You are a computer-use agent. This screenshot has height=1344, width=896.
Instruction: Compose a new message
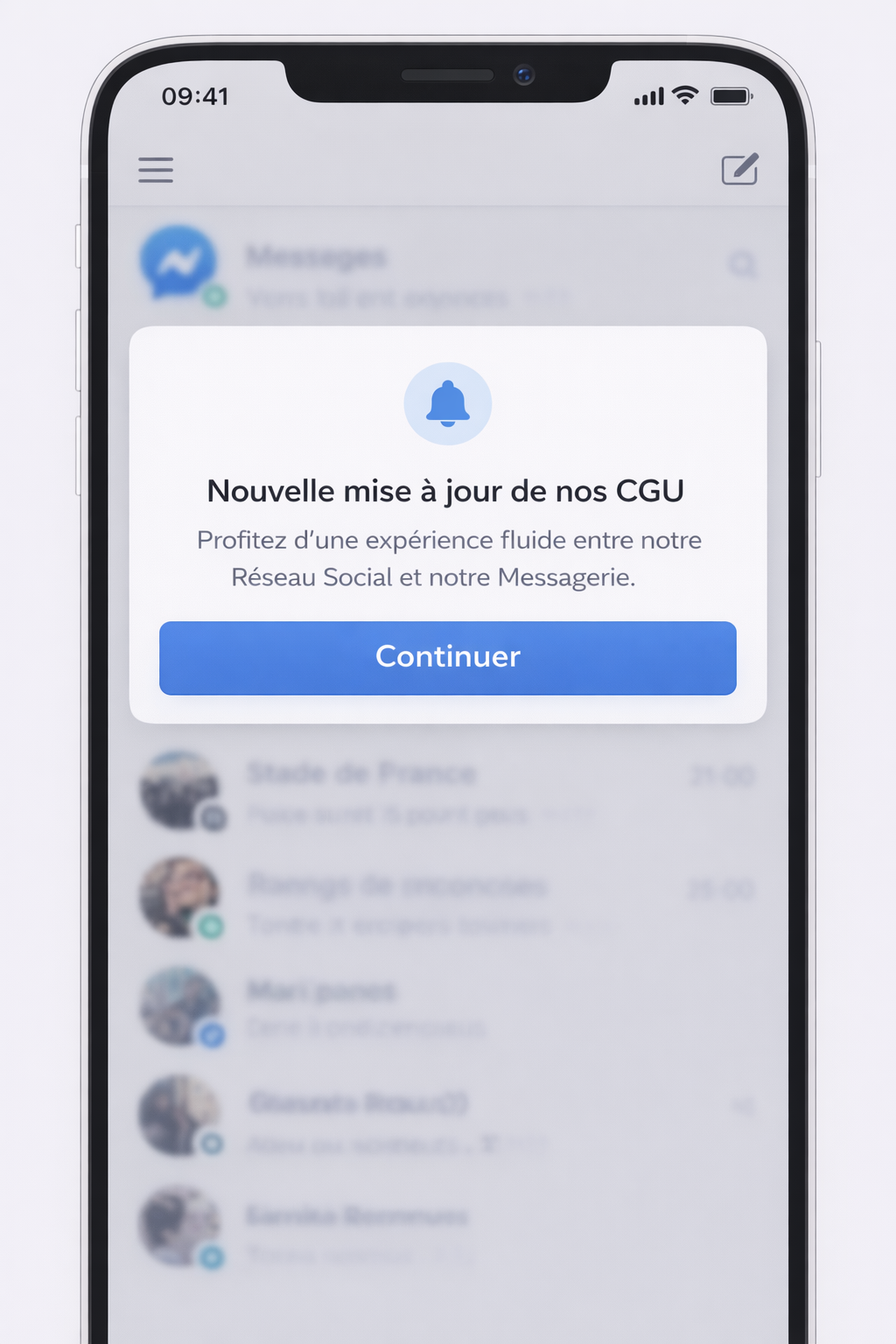pos(739,170)
